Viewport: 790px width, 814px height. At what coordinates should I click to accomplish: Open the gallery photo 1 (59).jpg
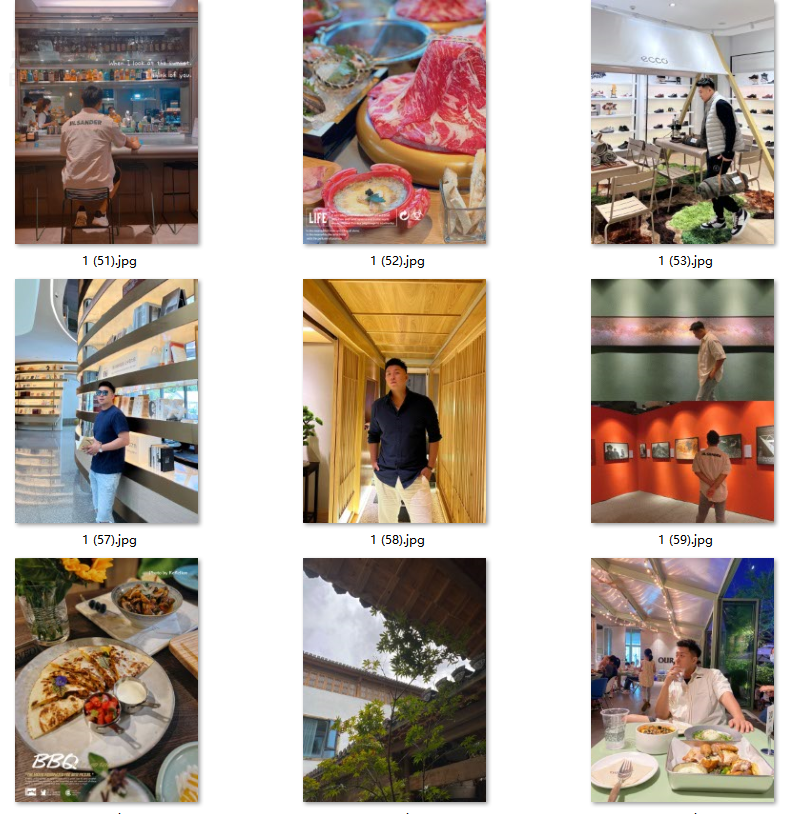tap(682, 401)
